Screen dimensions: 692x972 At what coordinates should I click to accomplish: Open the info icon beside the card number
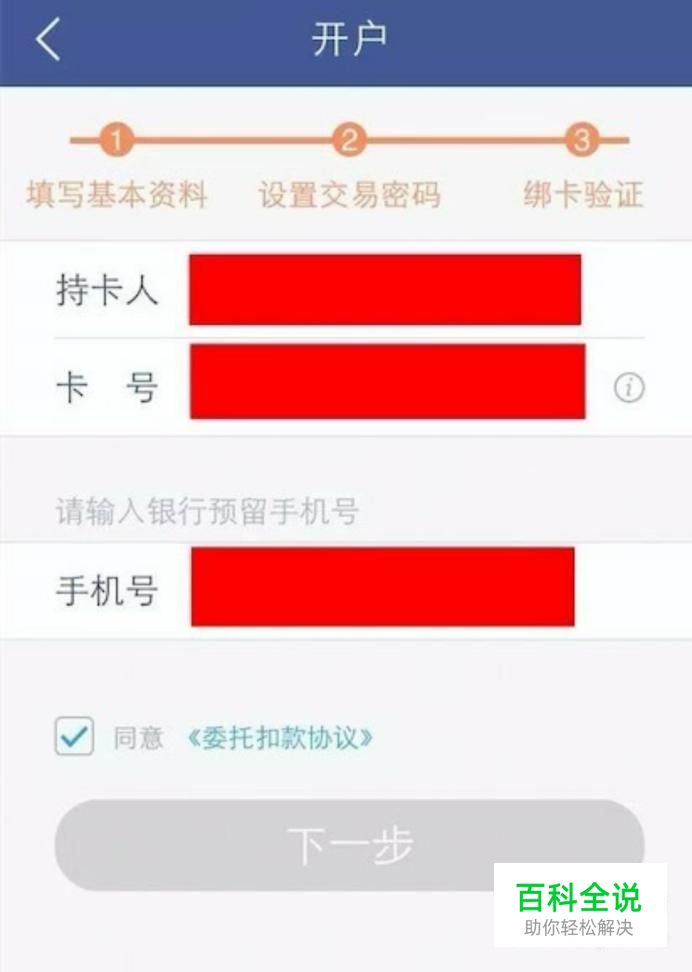[629, 388]
